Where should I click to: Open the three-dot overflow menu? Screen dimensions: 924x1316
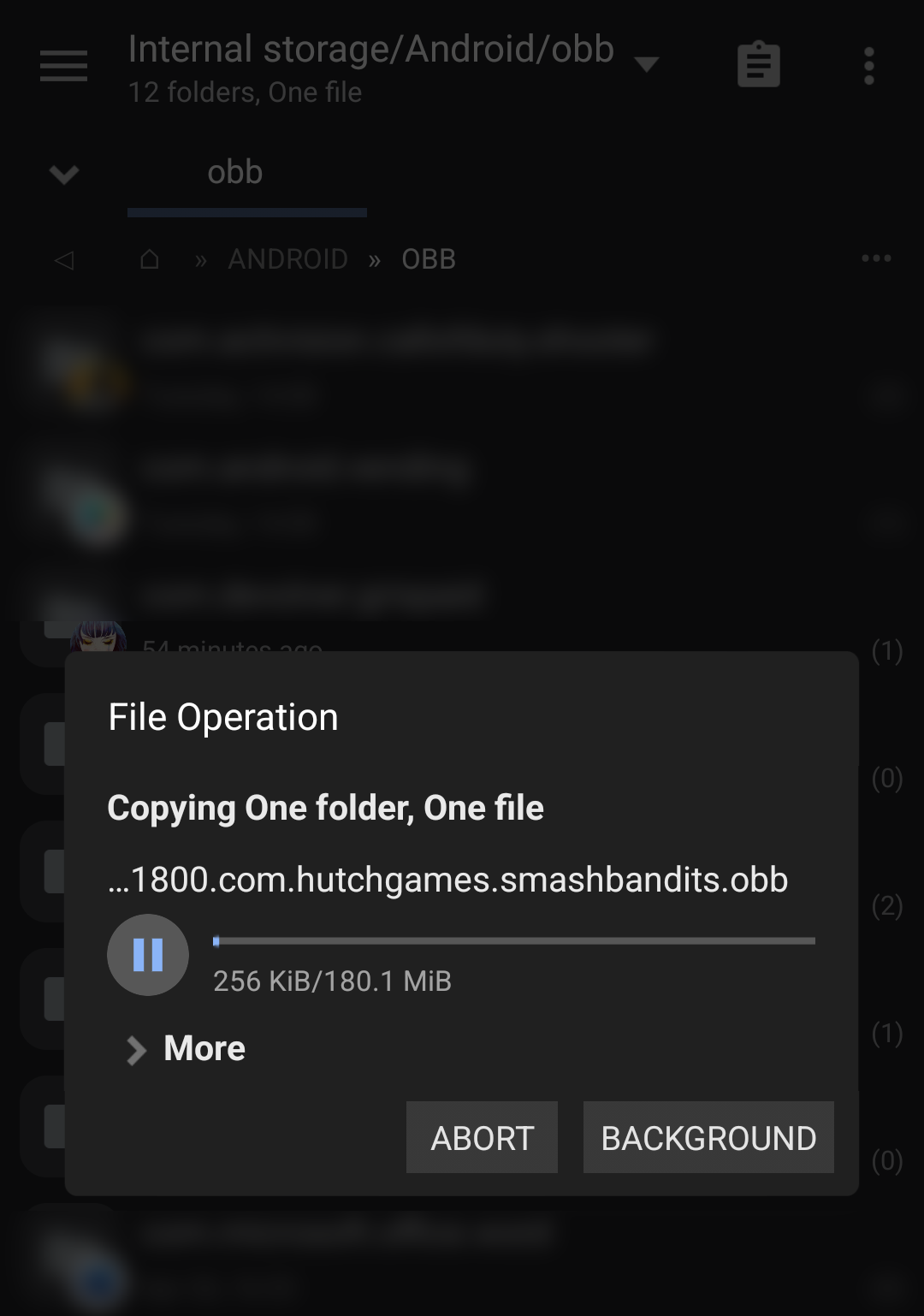click(869, 66)
